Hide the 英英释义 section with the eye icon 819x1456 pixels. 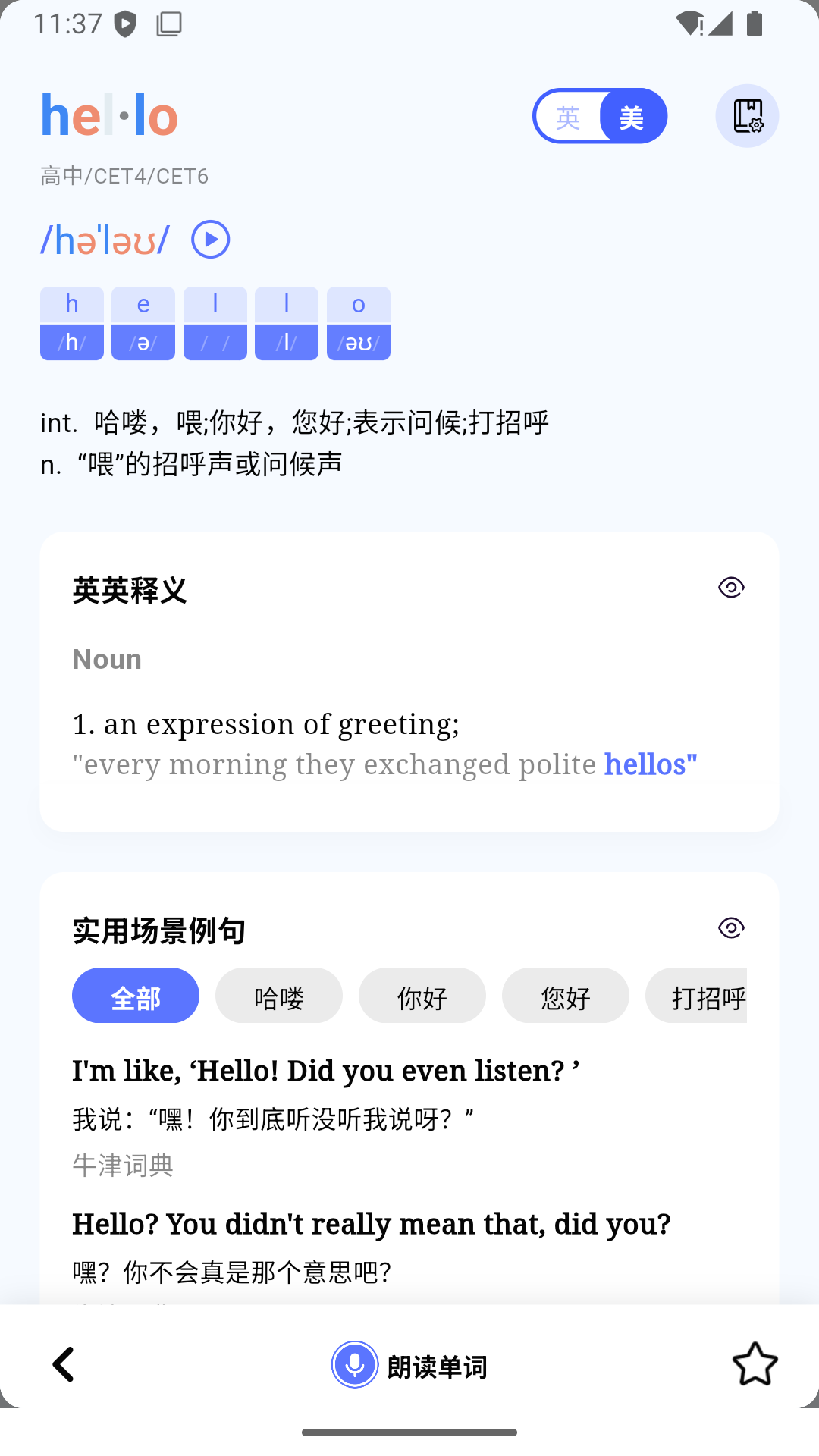730,586
